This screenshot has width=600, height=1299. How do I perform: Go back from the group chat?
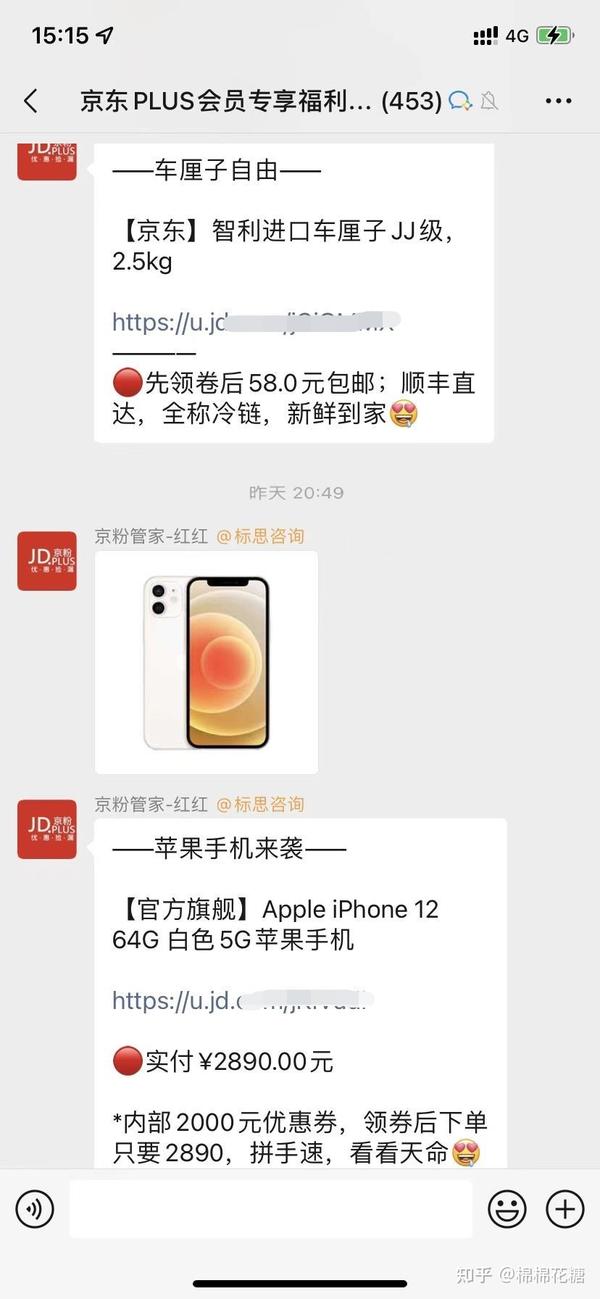(x=31, y=101)
